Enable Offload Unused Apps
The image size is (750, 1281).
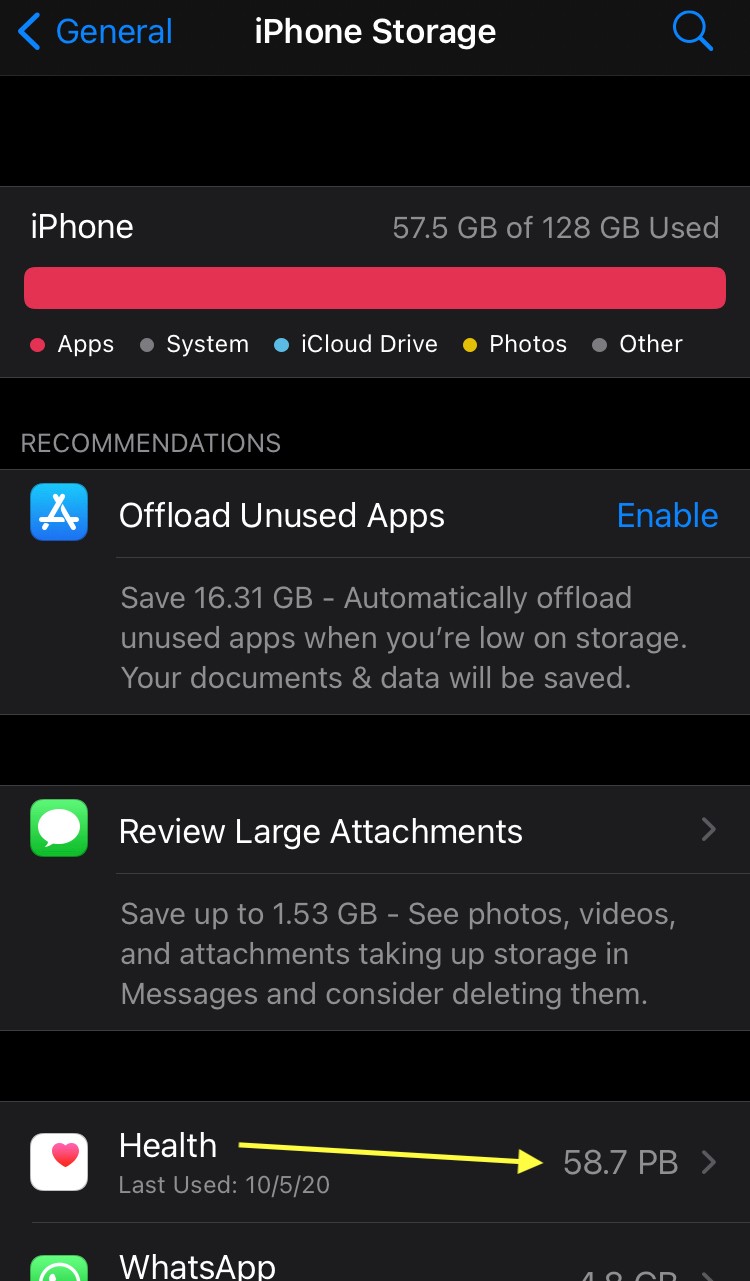point(667,515)
